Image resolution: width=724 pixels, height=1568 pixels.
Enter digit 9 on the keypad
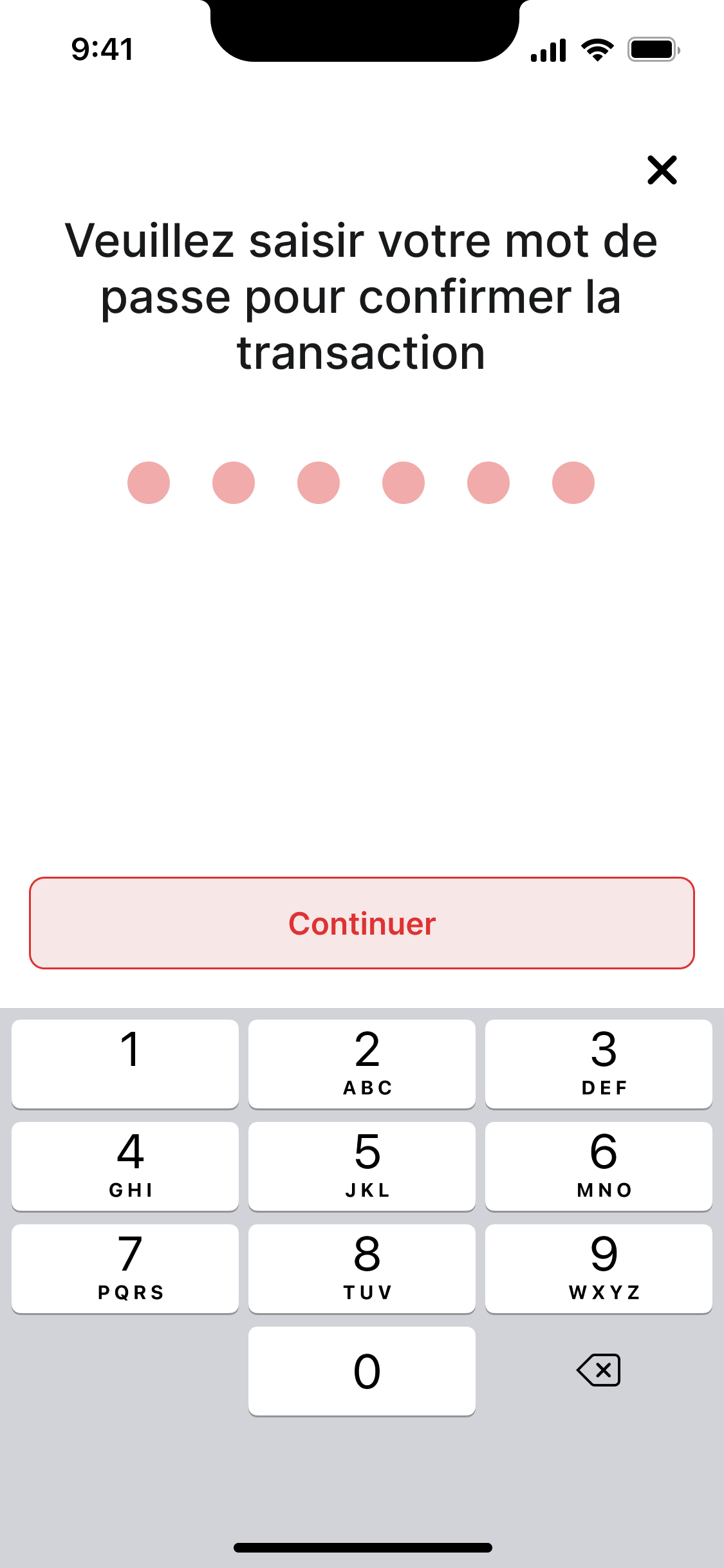(599, 1268)
